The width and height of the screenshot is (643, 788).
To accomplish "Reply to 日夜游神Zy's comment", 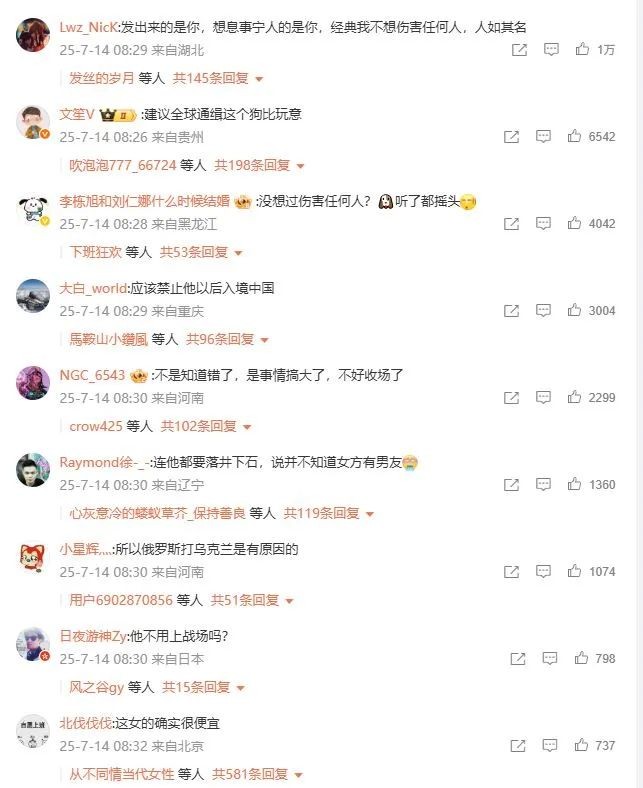I will coord(550,658).
